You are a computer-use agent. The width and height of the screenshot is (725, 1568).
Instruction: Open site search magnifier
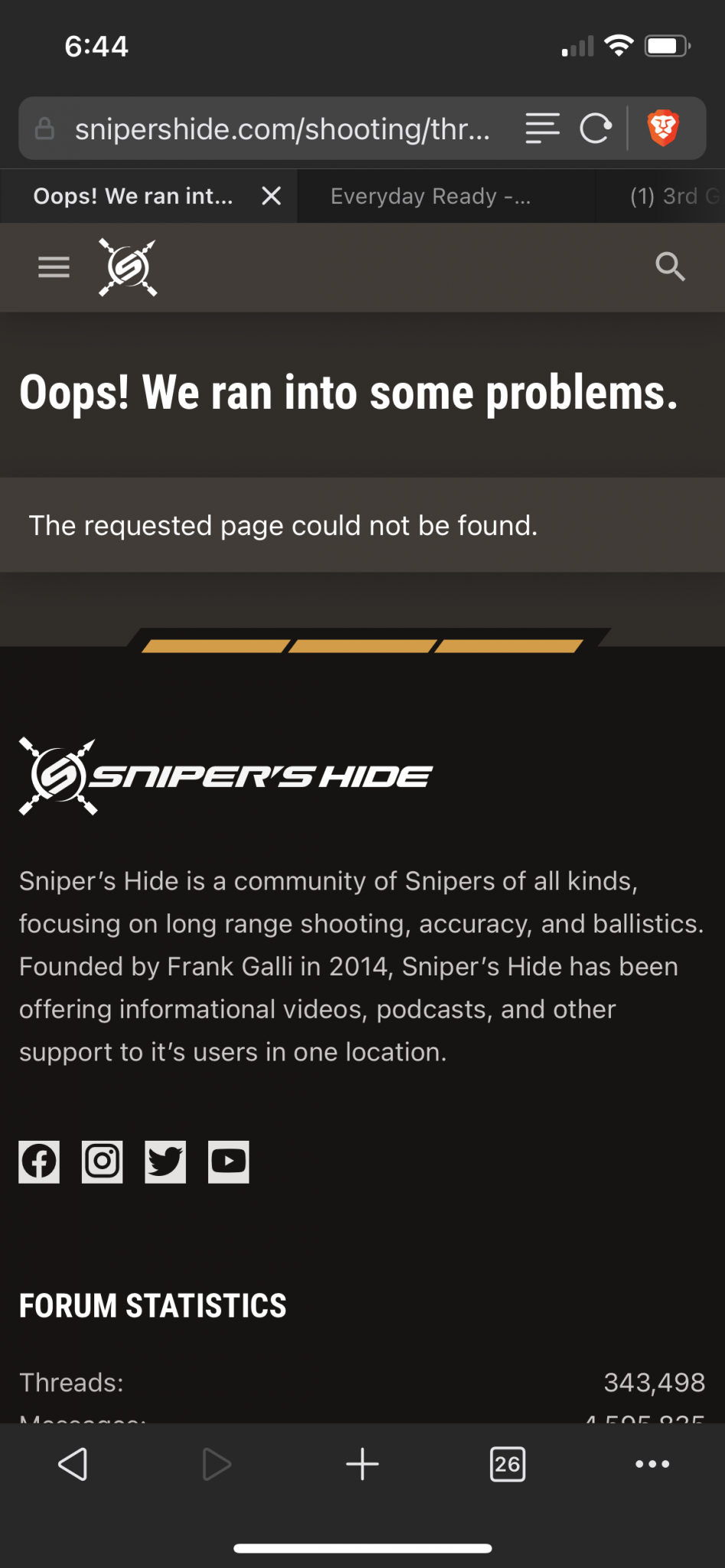click(670, 266)
